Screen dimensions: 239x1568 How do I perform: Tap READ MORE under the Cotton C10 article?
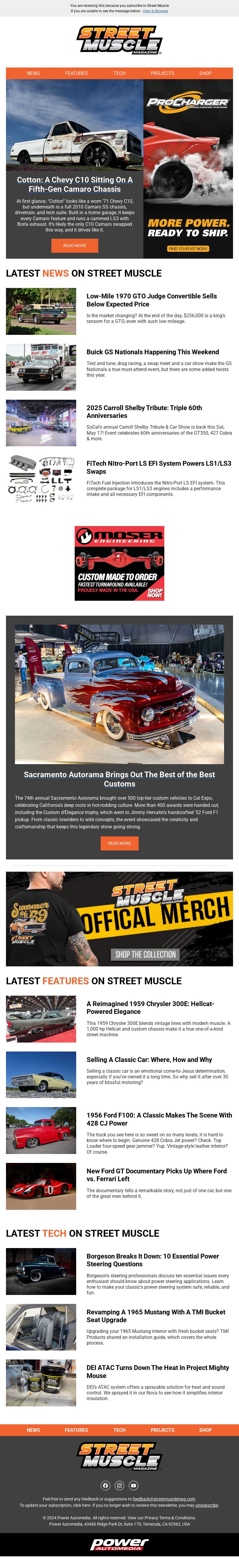coord(74,245)
